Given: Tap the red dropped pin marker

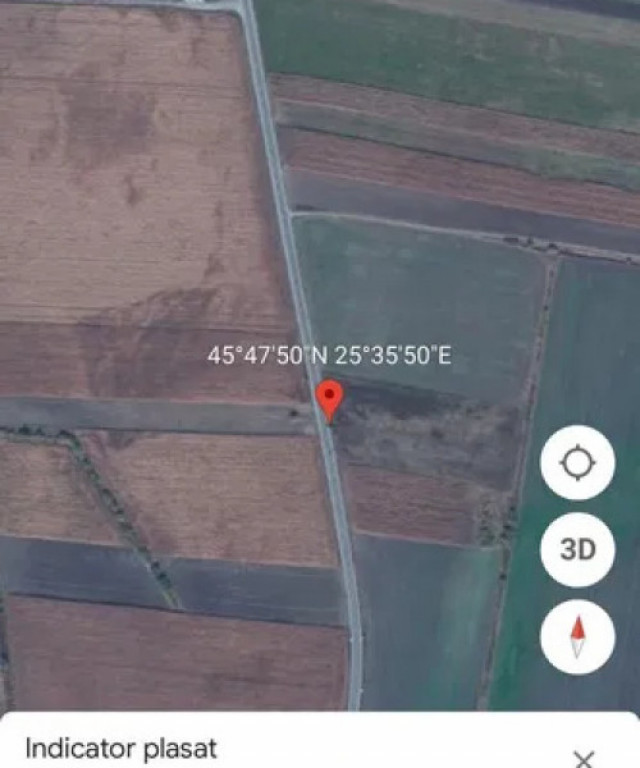Looking at the screenshot, I should coord(329,399).
